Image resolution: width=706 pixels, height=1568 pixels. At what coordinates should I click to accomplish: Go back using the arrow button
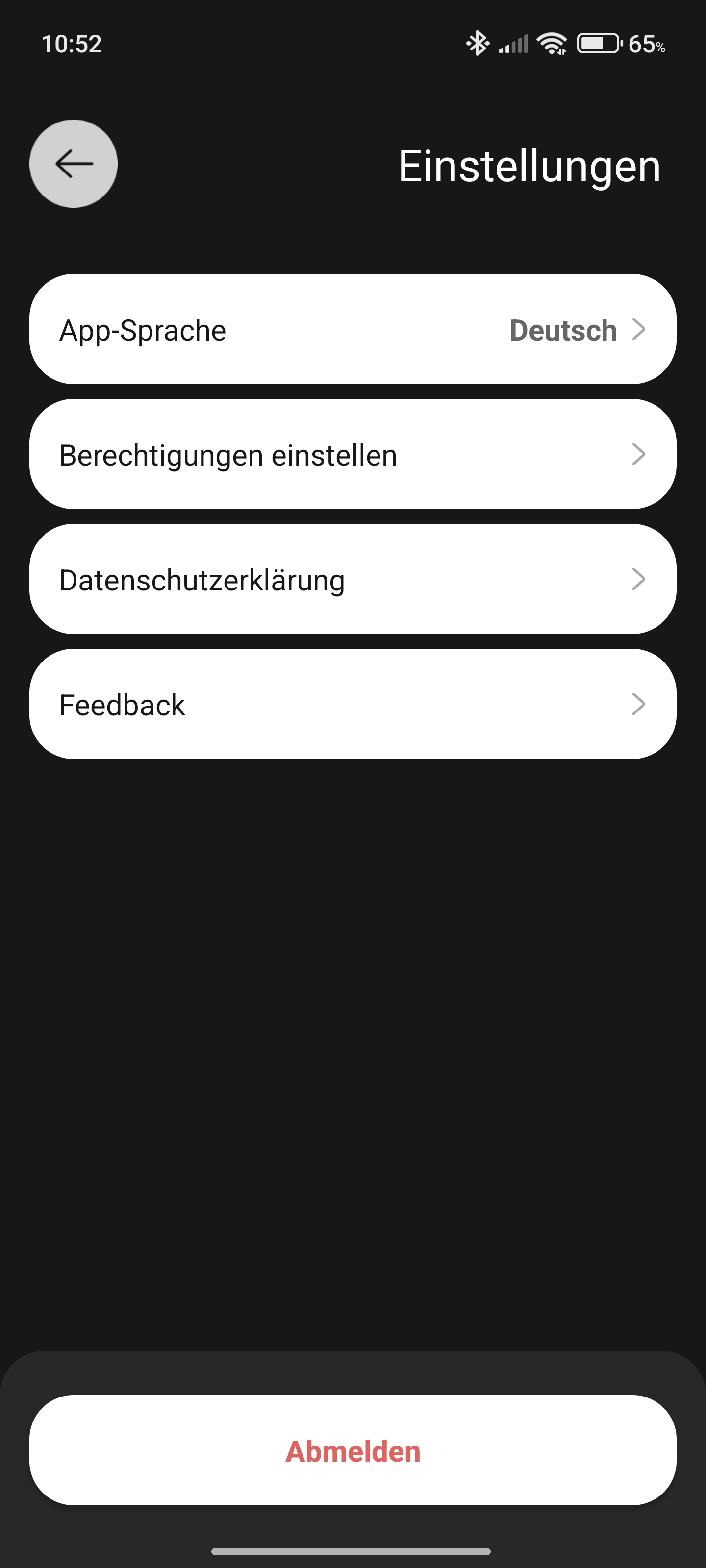[73, 164]
